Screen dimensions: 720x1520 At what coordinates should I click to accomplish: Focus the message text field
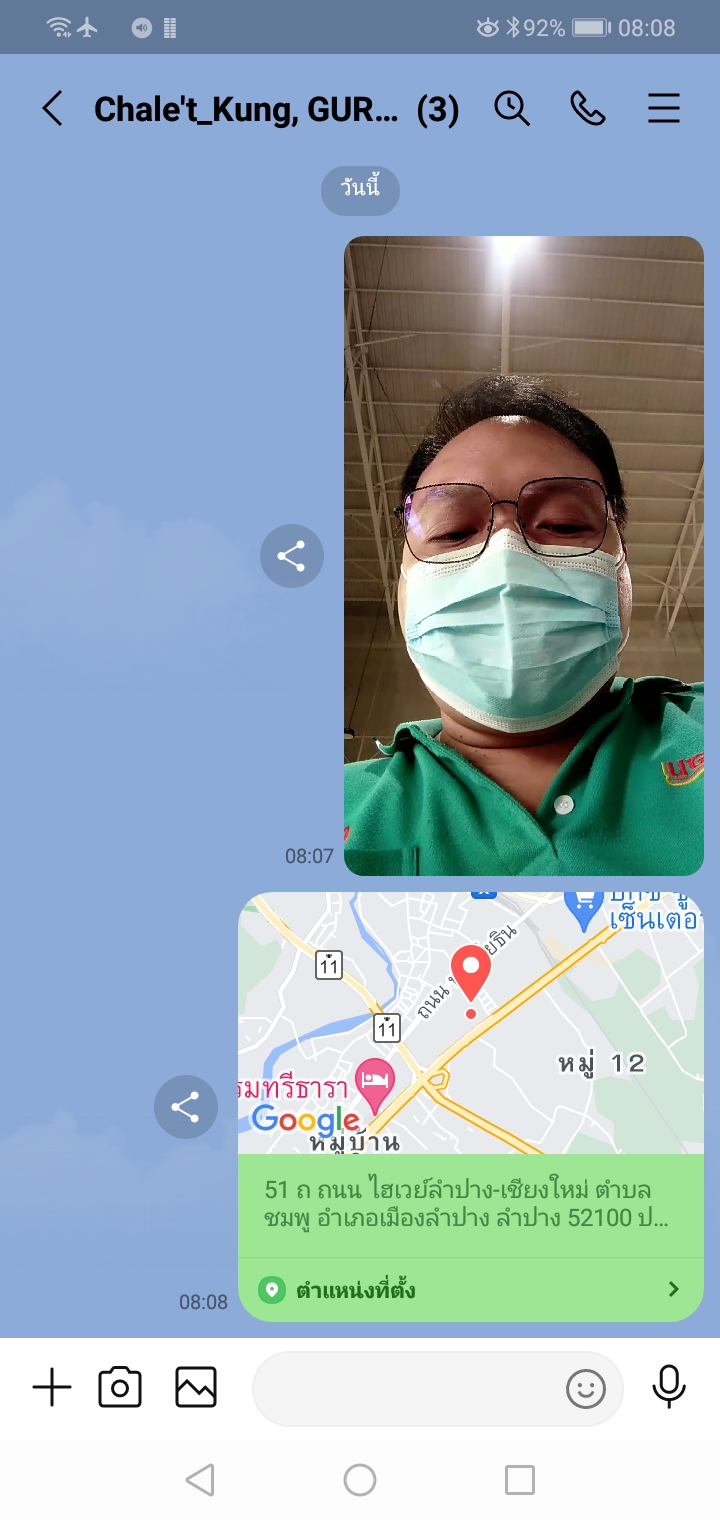pos(405,1388)
